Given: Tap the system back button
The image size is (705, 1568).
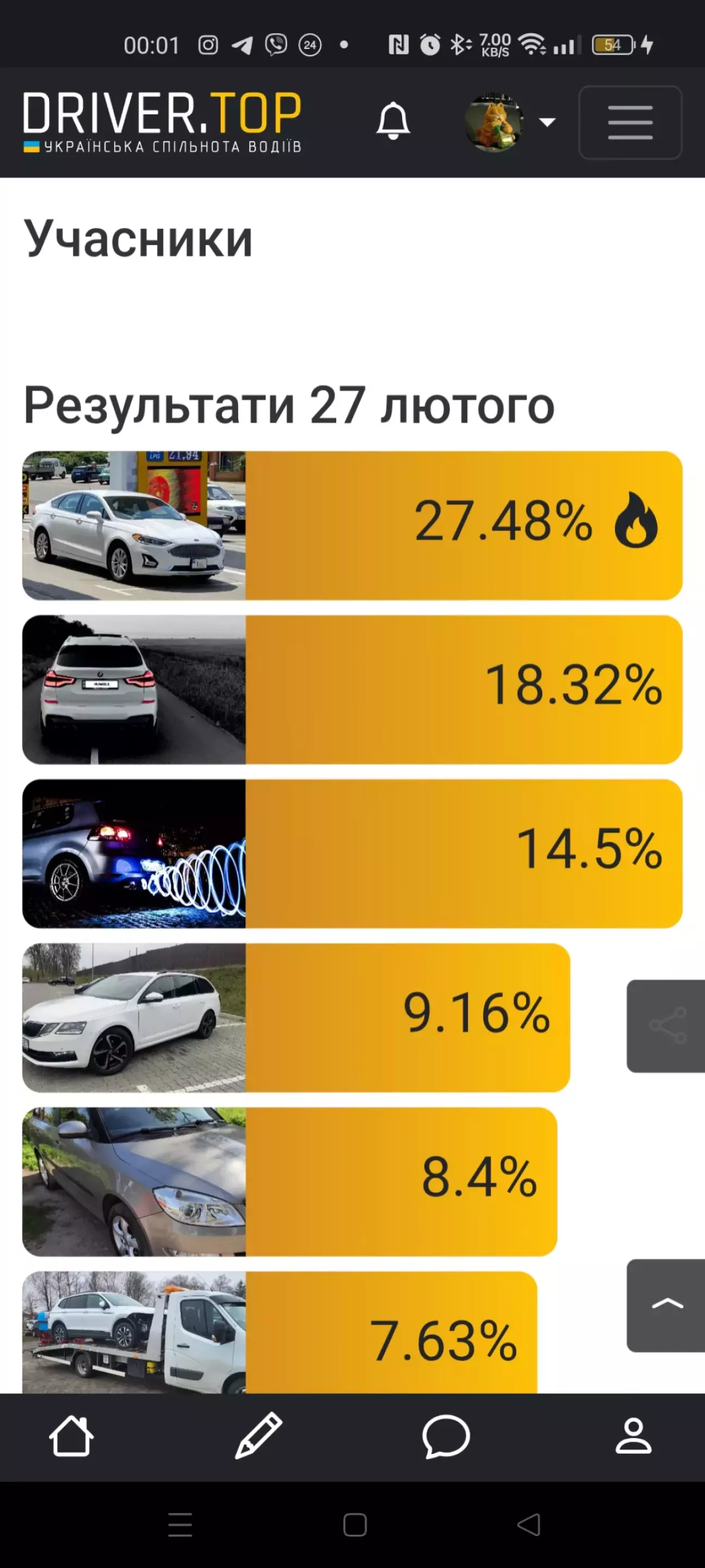Looking at the screenshot, I should [x=528, y=1525].
